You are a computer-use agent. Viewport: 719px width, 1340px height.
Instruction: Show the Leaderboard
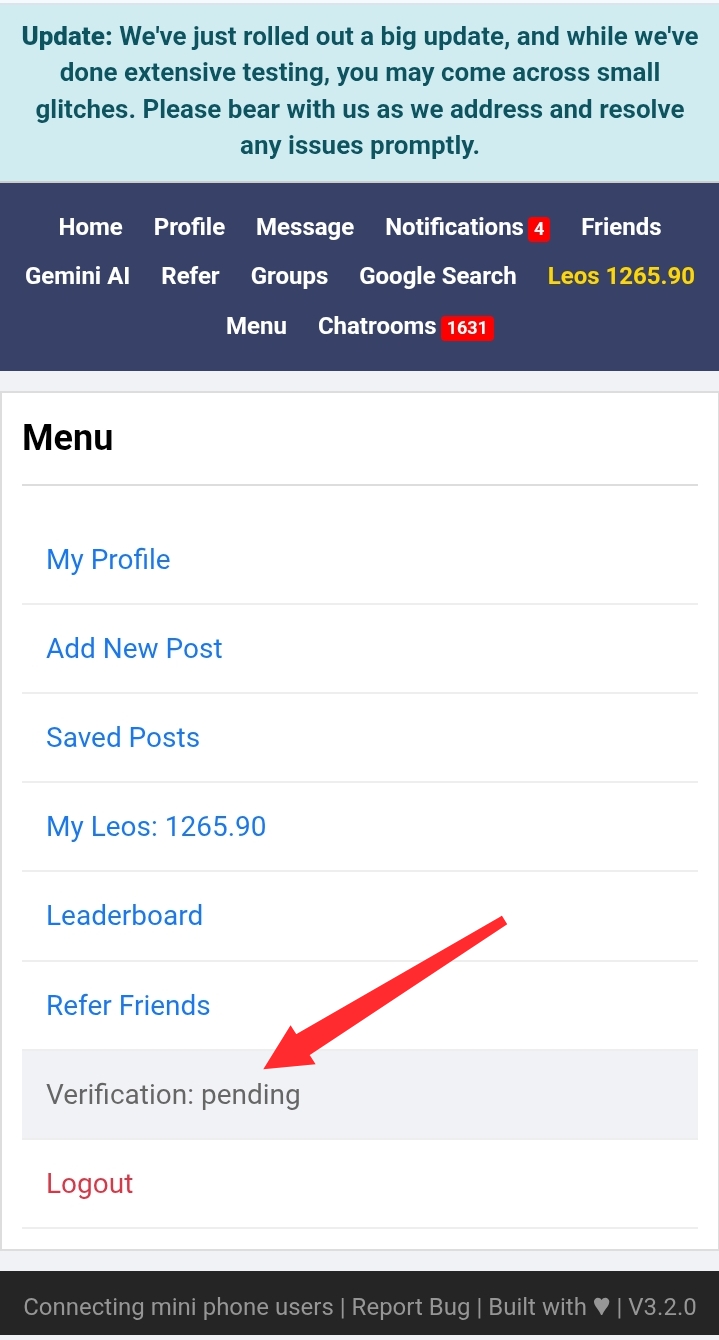click(x=124, y=915)
